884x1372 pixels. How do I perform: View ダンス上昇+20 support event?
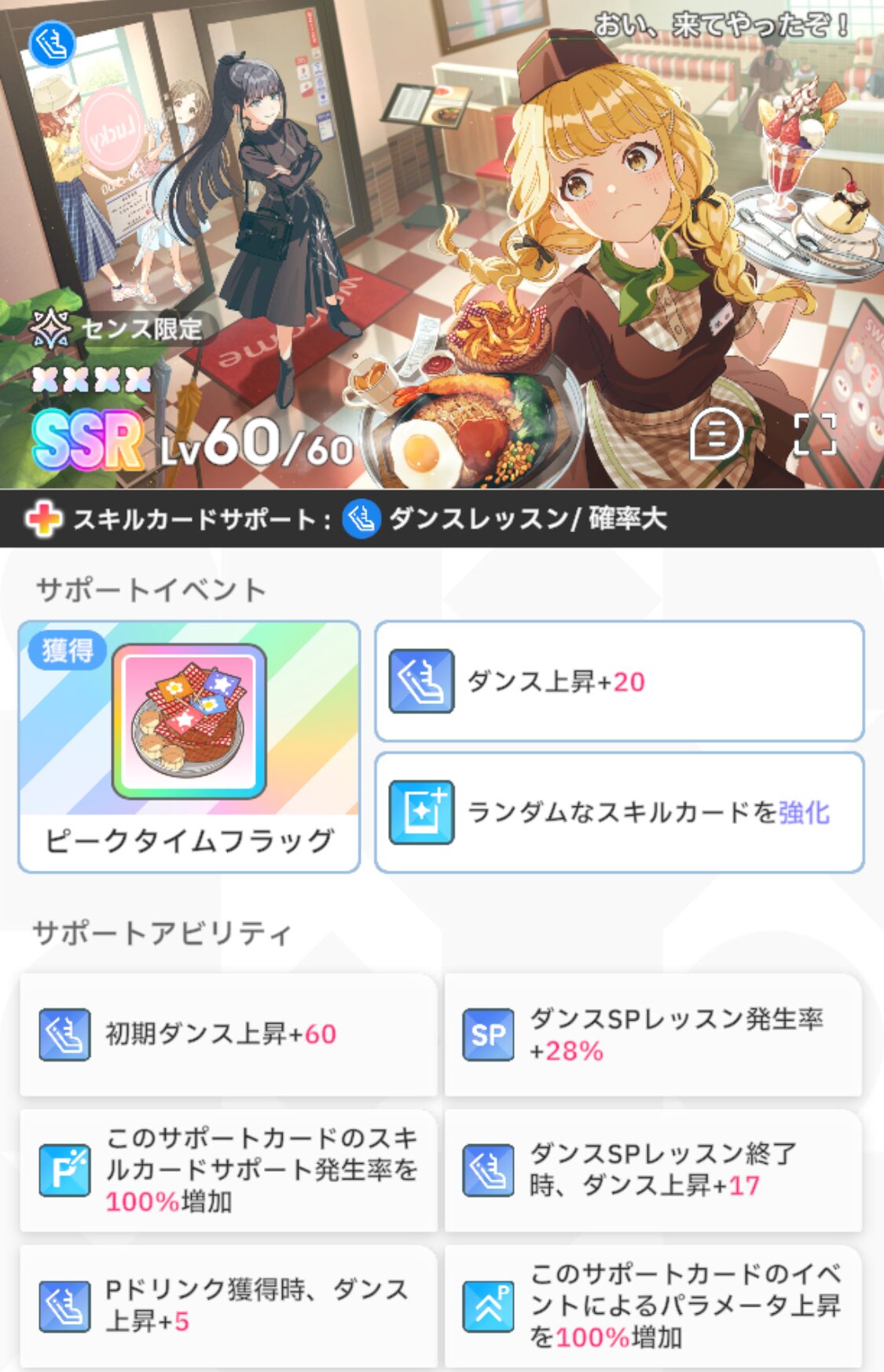(x=619, y=681)
